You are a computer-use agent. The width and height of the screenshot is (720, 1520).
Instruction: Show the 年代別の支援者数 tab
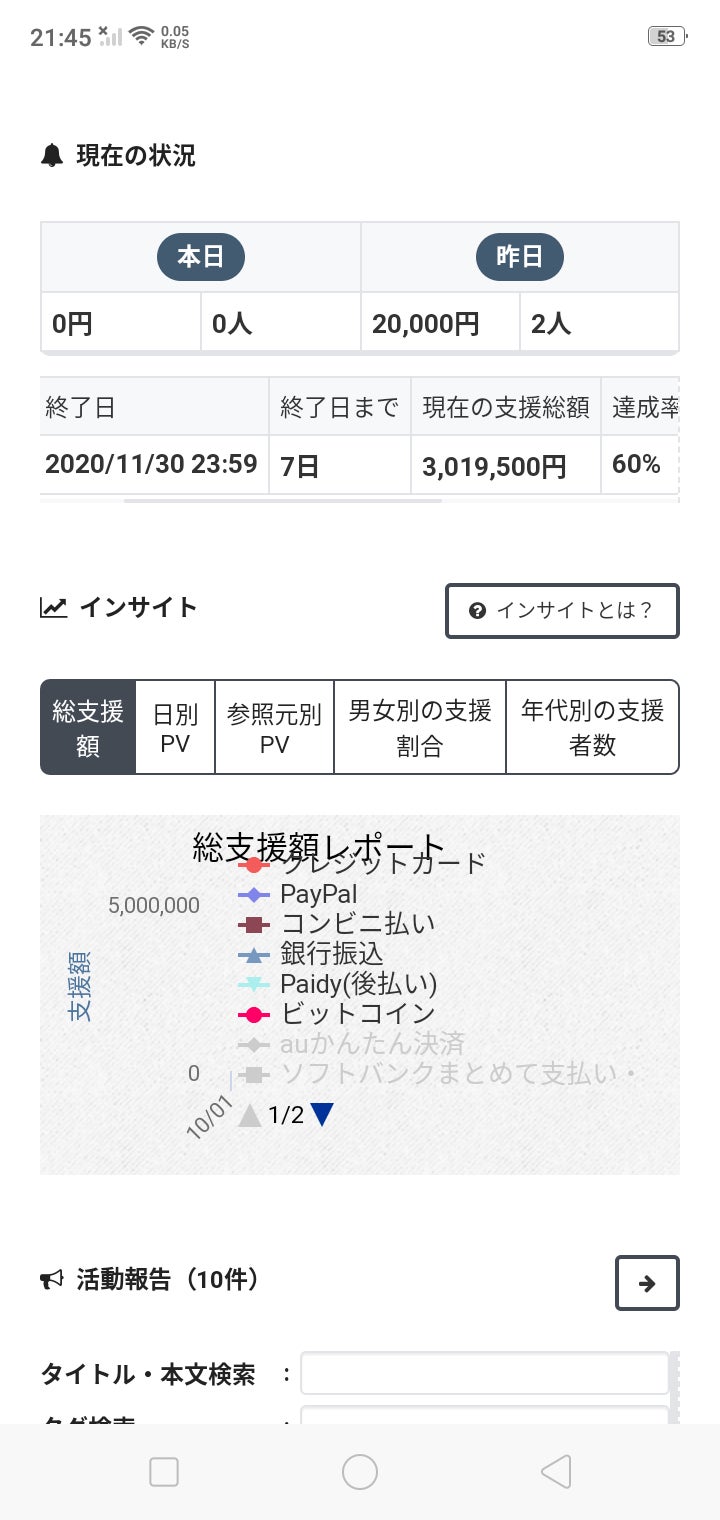click(593, 728)
